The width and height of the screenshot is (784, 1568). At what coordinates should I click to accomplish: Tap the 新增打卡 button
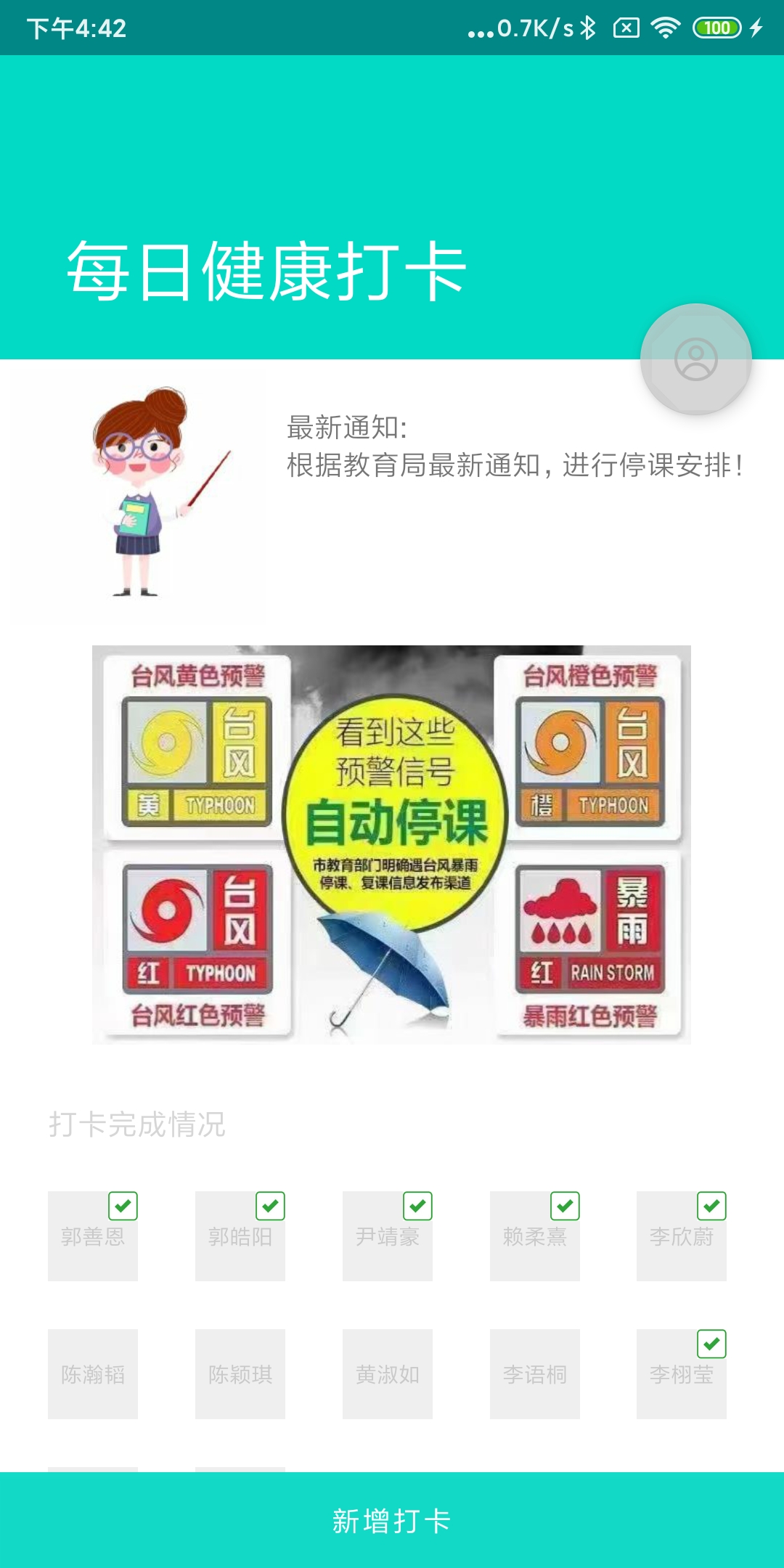pos(392,1520)
